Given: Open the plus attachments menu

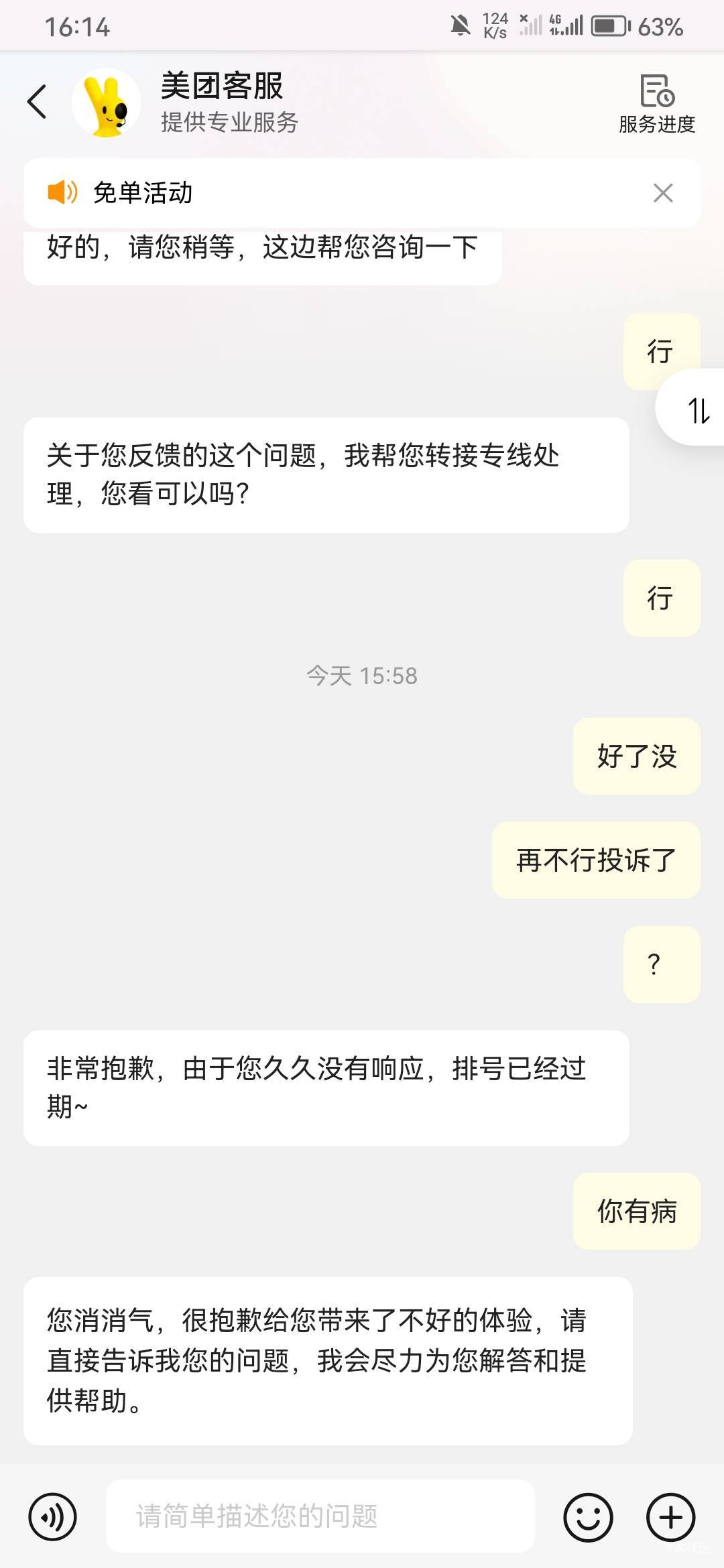Looking at the screenshot, I should [x=670, y=1517].
